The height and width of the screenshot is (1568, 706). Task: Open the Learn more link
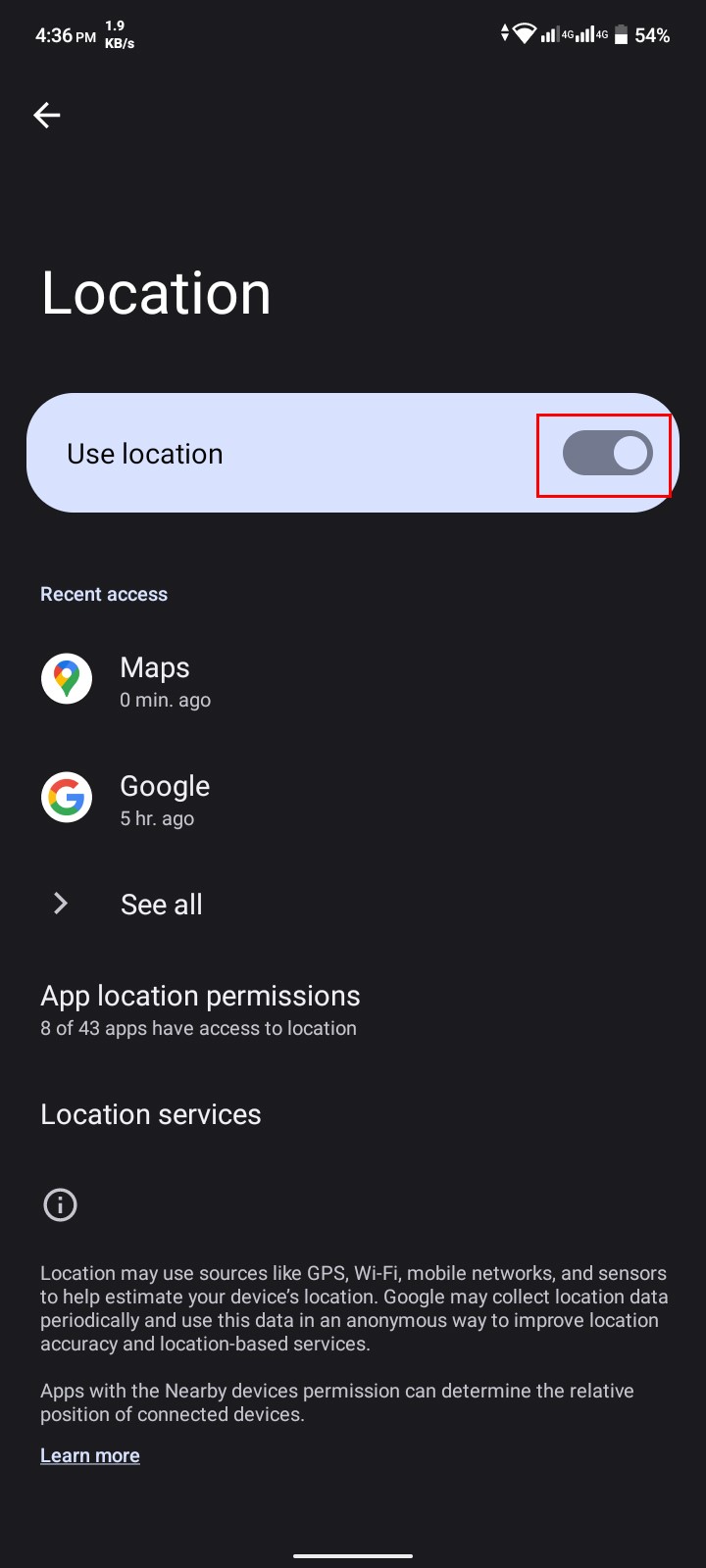tap(90, 1455)
